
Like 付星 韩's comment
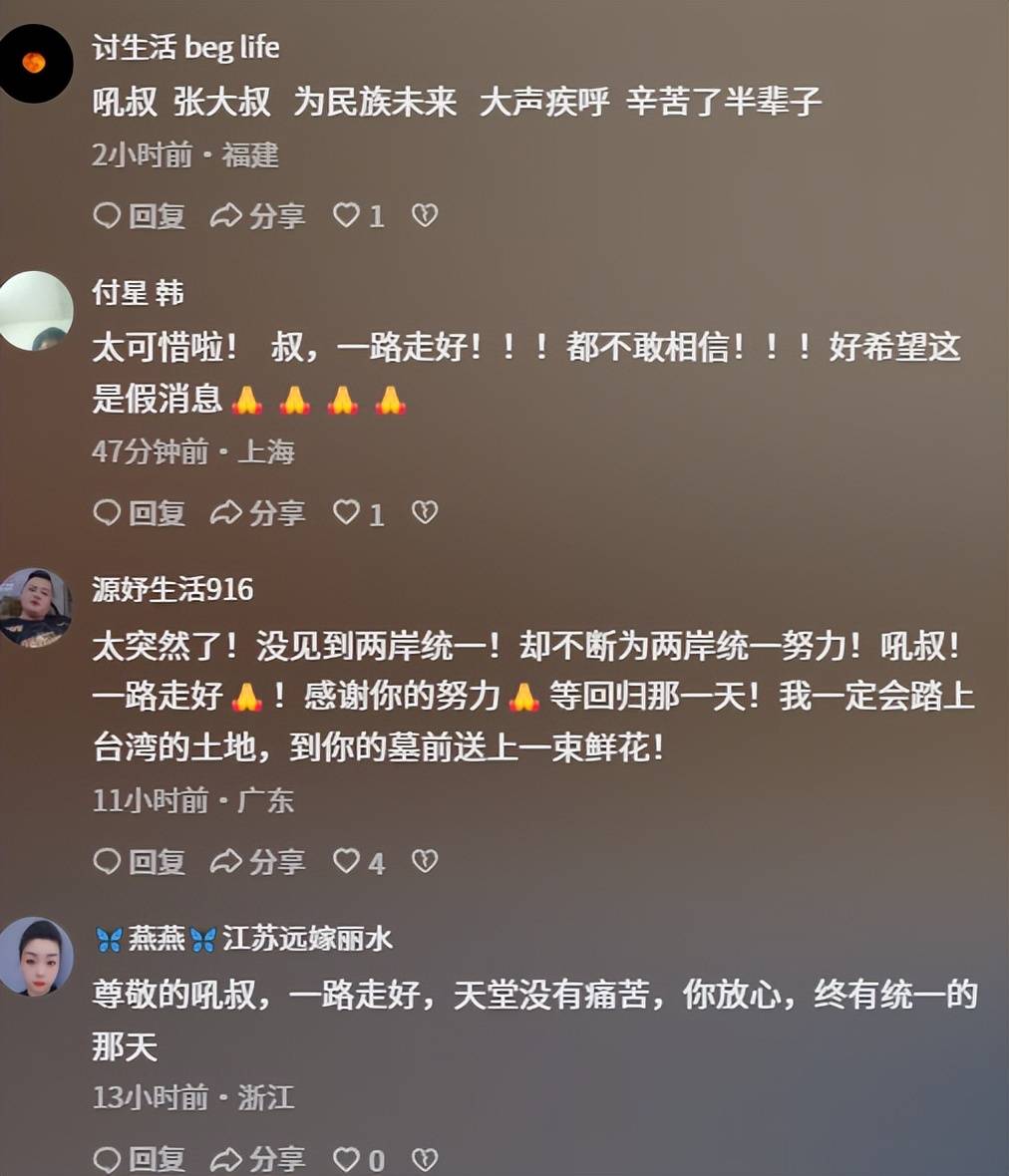(x=347, y=512)
